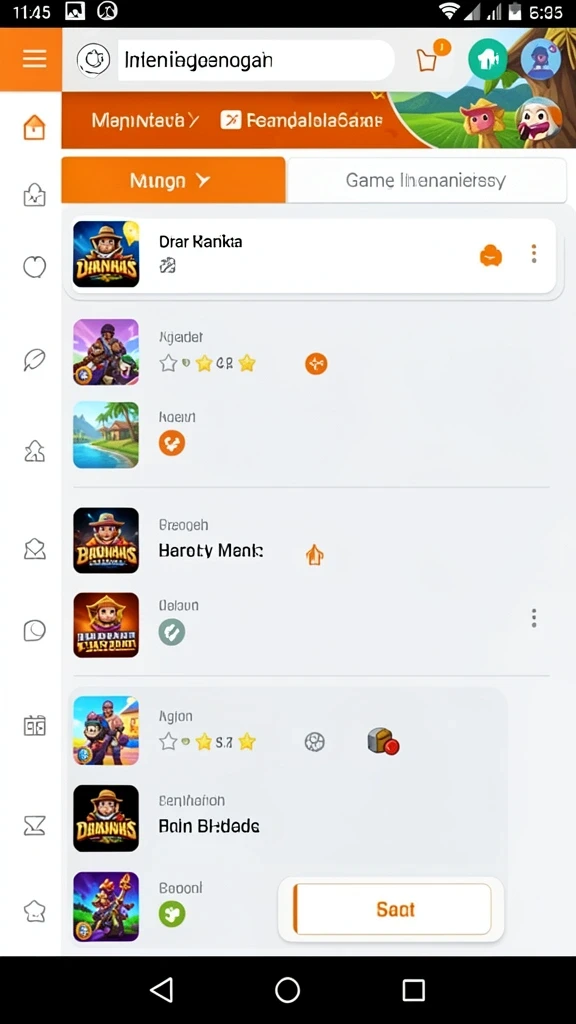Open the heart favorites icon in sidebar

pyautogui.click(x=35, y=266)
